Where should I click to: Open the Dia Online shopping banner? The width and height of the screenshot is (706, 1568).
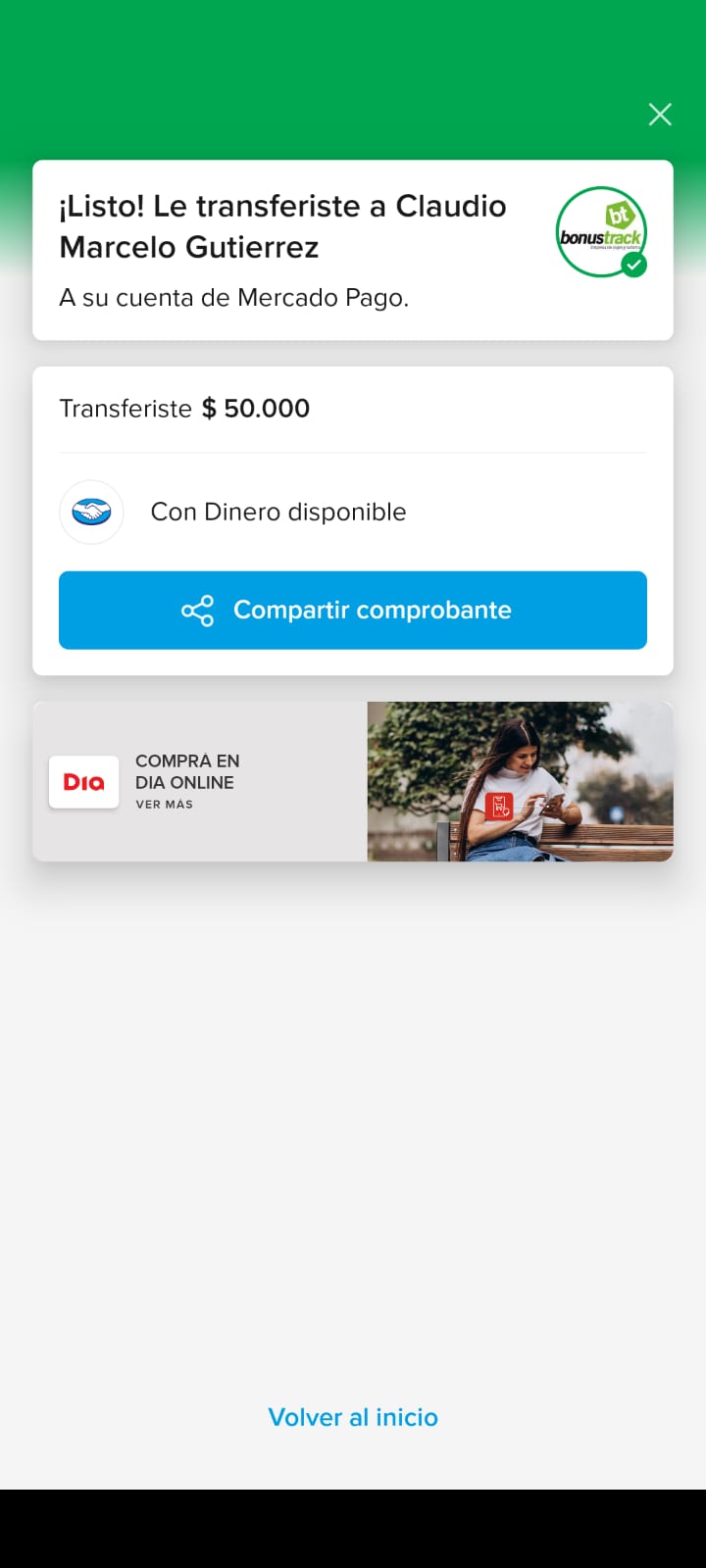(353, 781)
